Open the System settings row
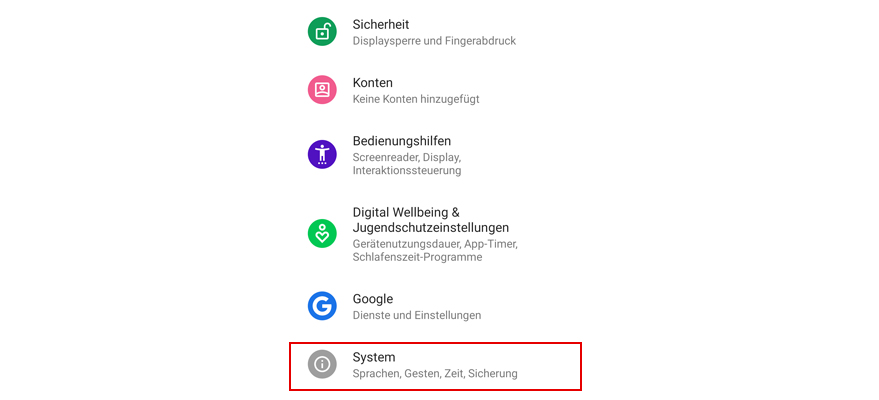 tap(434, 365)
